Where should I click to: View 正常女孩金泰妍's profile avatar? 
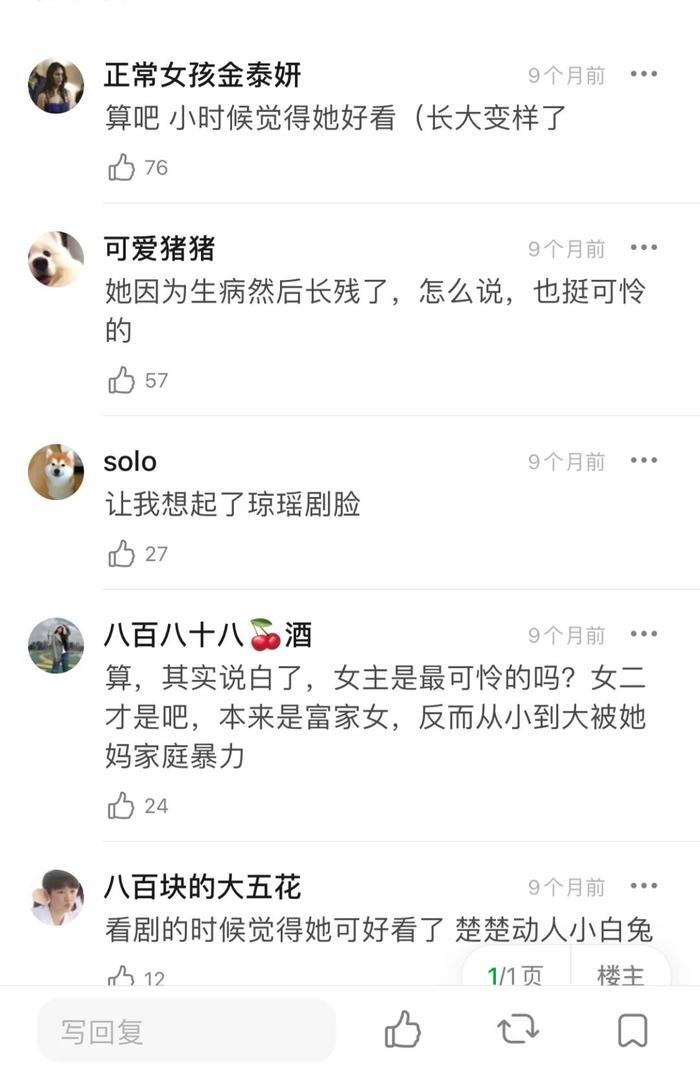[56, 86]
